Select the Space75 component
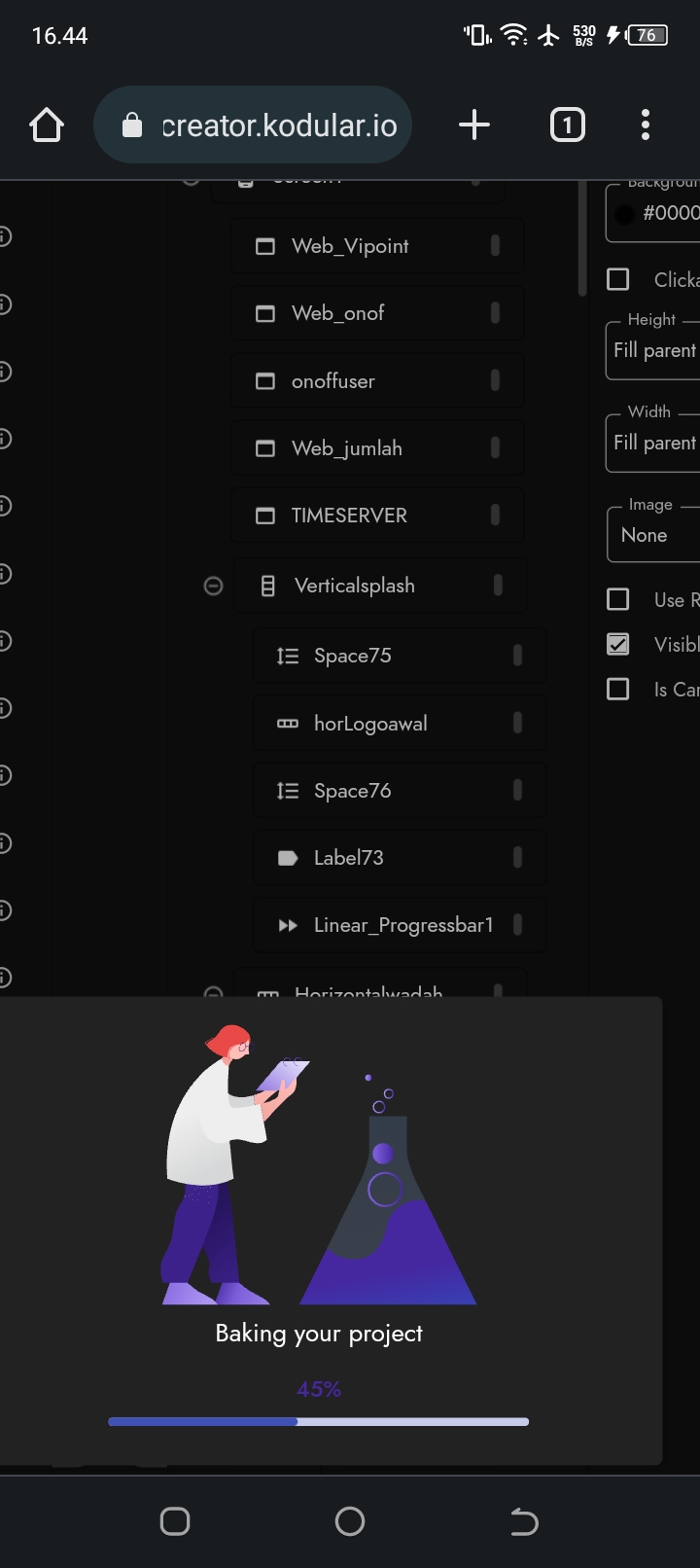Image resolution: width=700 pixels, height=1568 pixels. coord(352,656)
